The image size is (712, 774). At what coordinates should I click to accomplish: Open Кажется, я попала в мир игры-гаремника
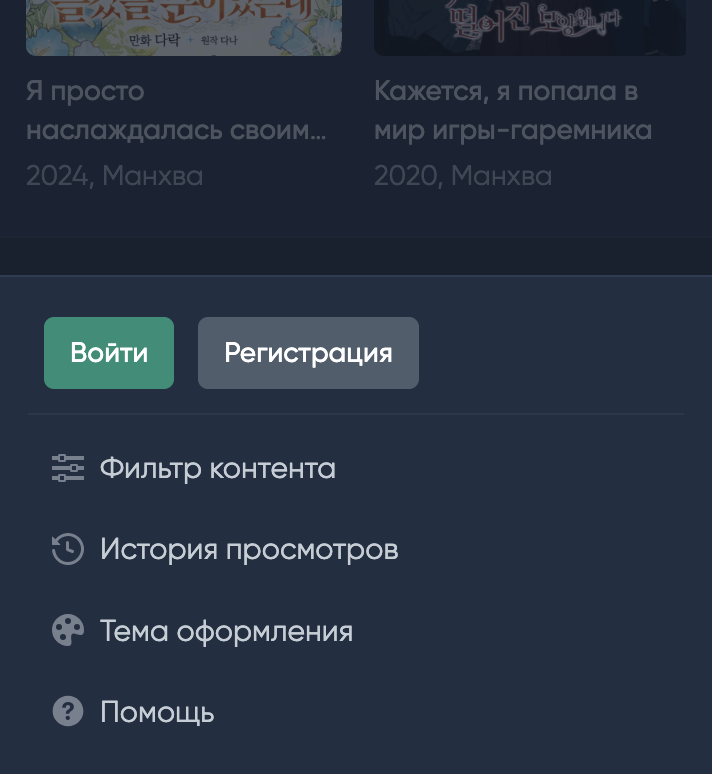[x=512, y=110]
